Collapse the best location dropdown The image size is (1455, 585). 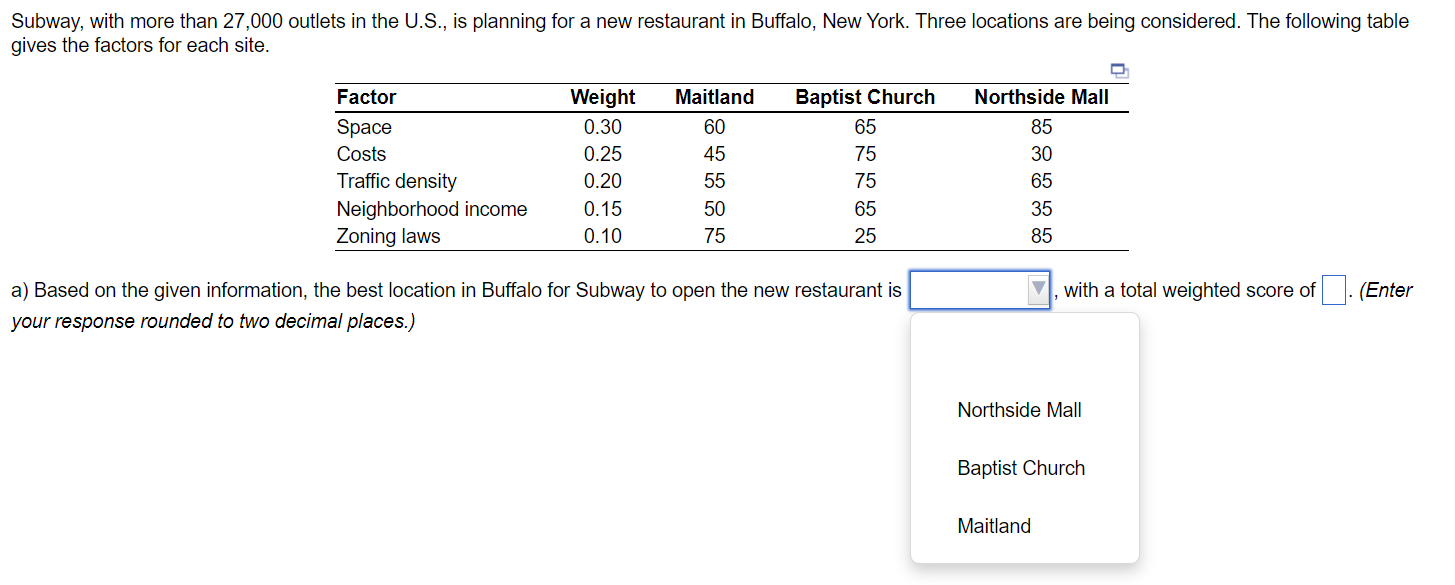pyautogui.click(x=1038, y=290)
